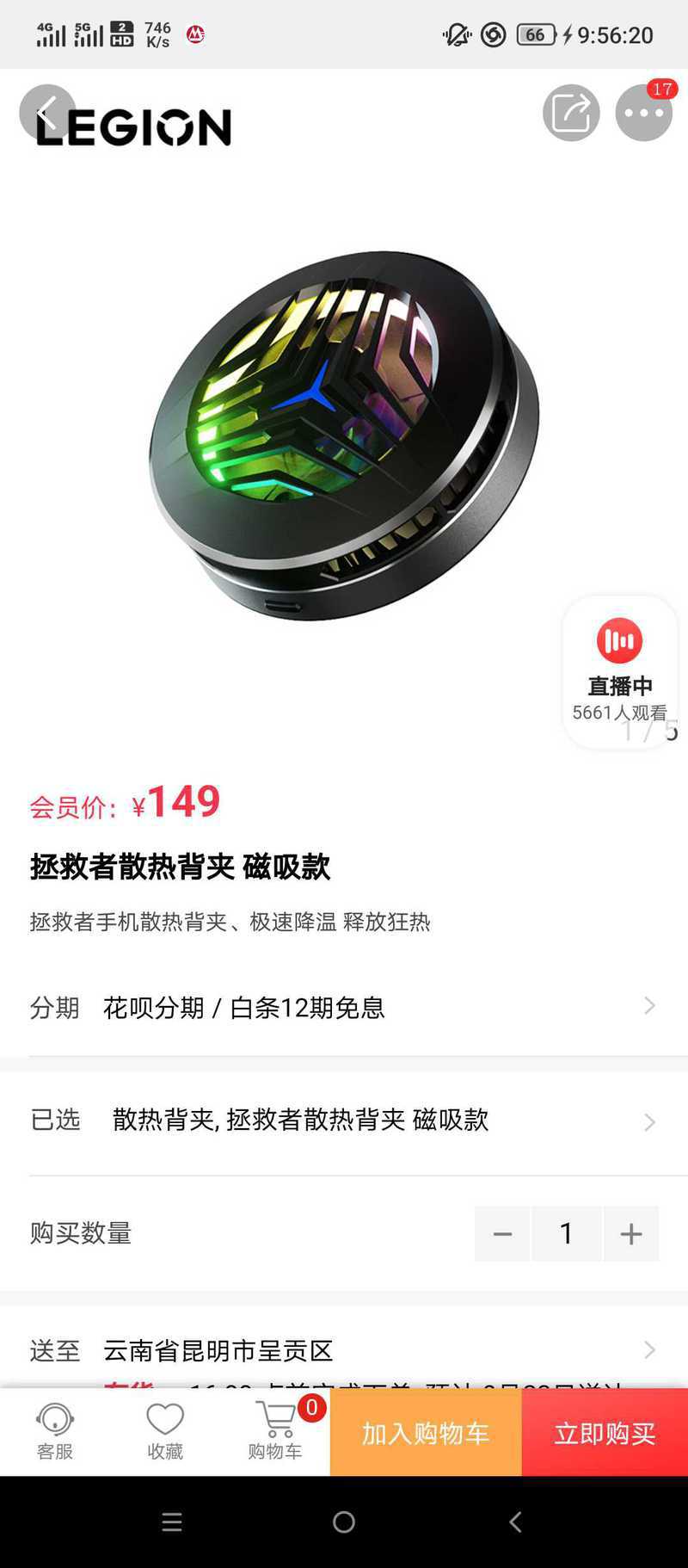This screenshot has width=688, height=1568.
Task: Contact 客服 customer service
Action: 55,1432
